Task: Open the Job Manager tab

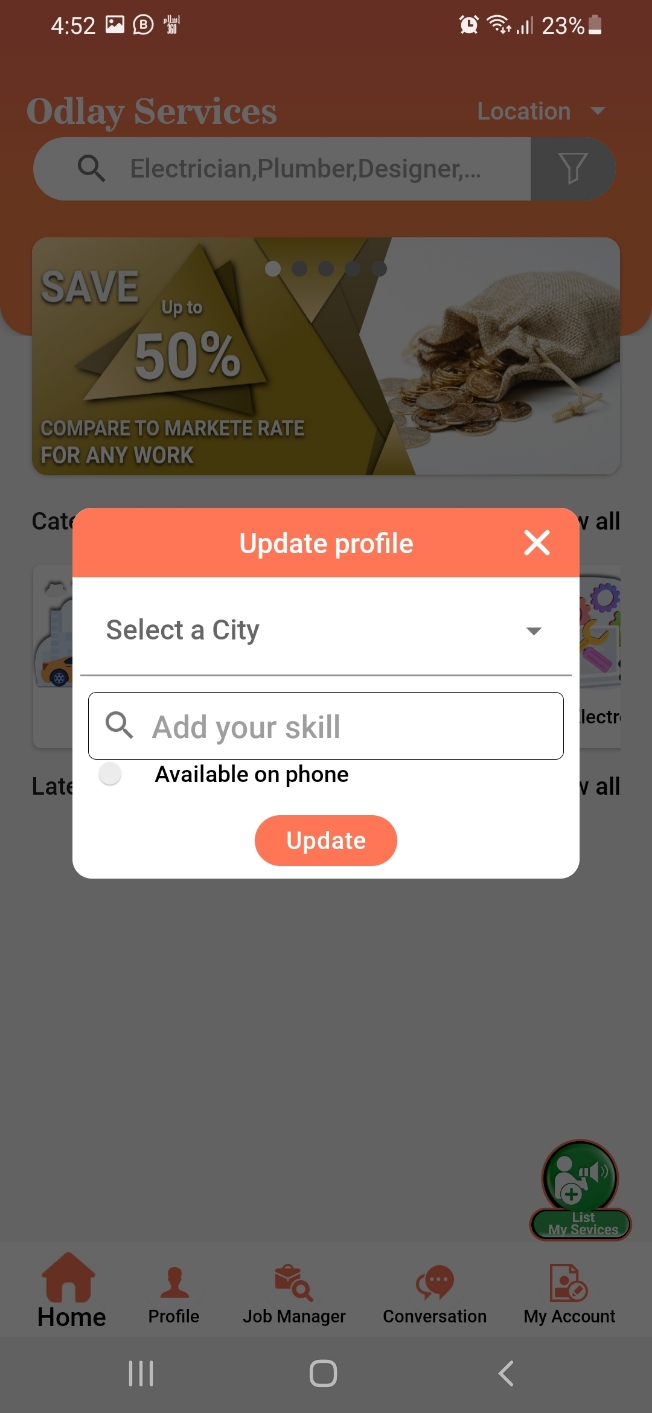Action: point(294,1294)
